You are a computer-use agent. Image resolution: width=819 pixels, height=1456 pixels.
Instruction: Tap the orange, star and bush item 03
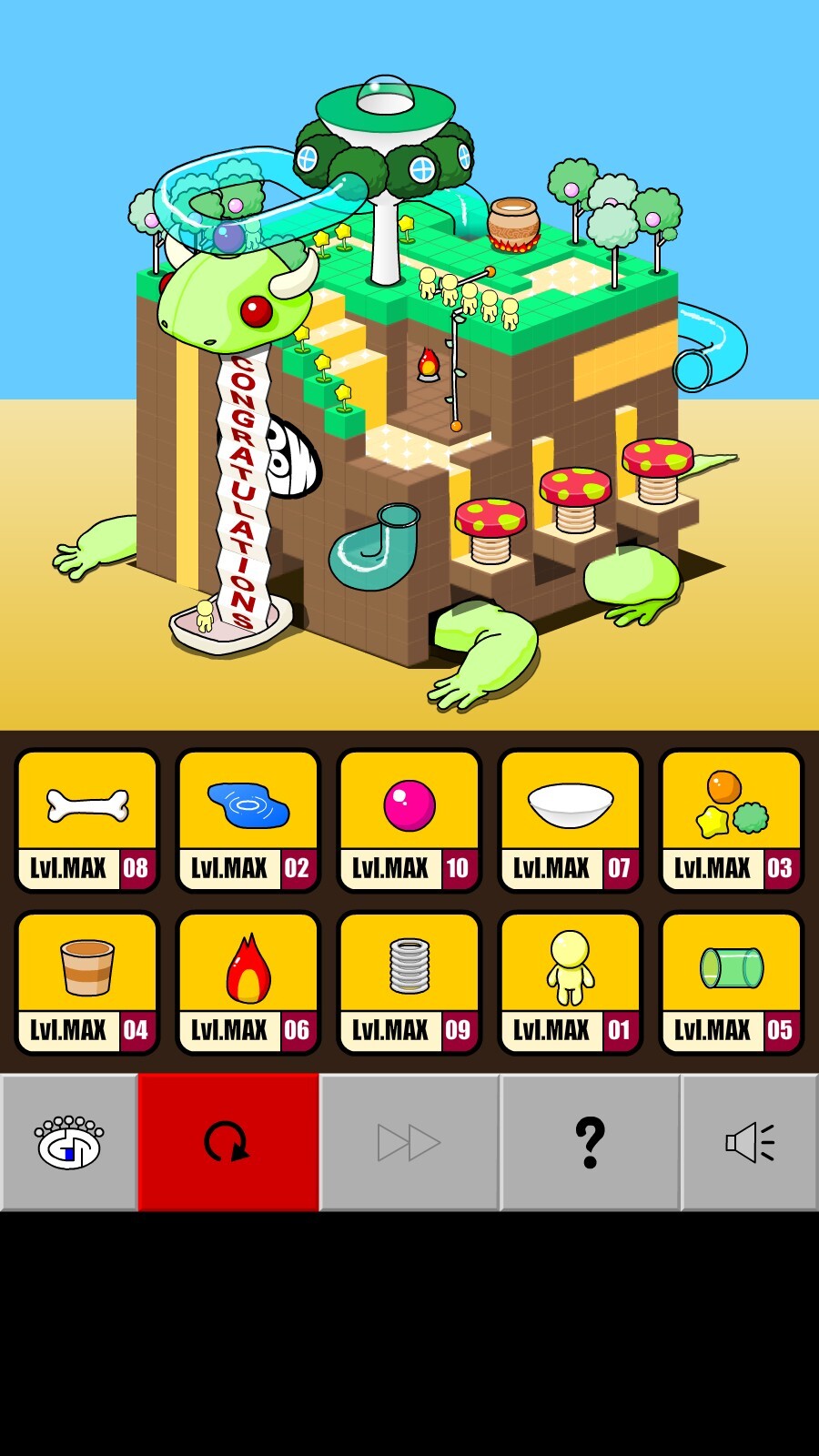732,821
